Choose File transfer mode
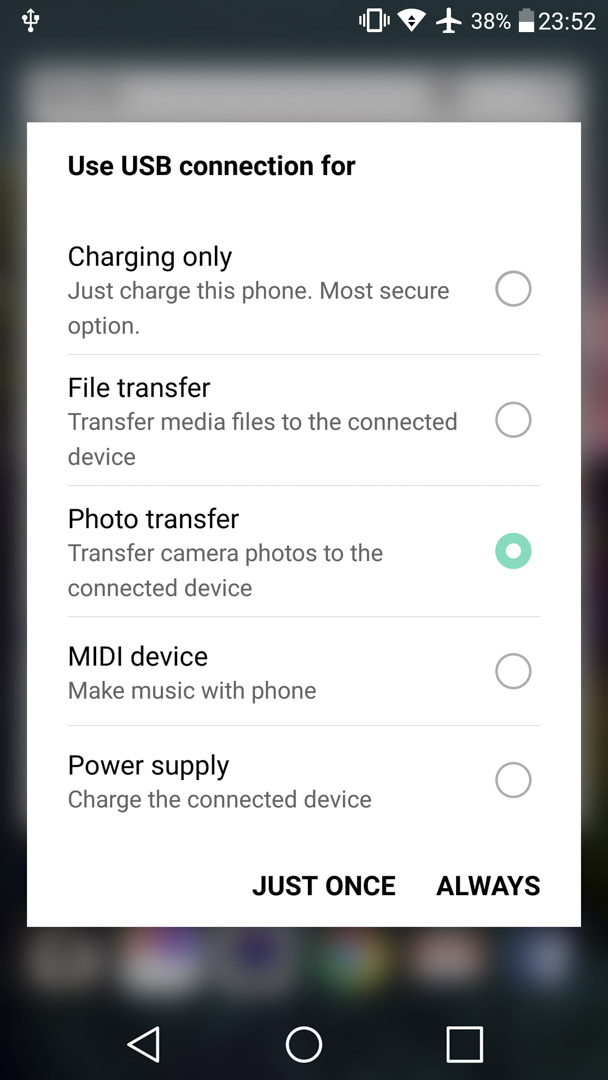The height and width of the screenshot is (1080, 608). [304, 420]
